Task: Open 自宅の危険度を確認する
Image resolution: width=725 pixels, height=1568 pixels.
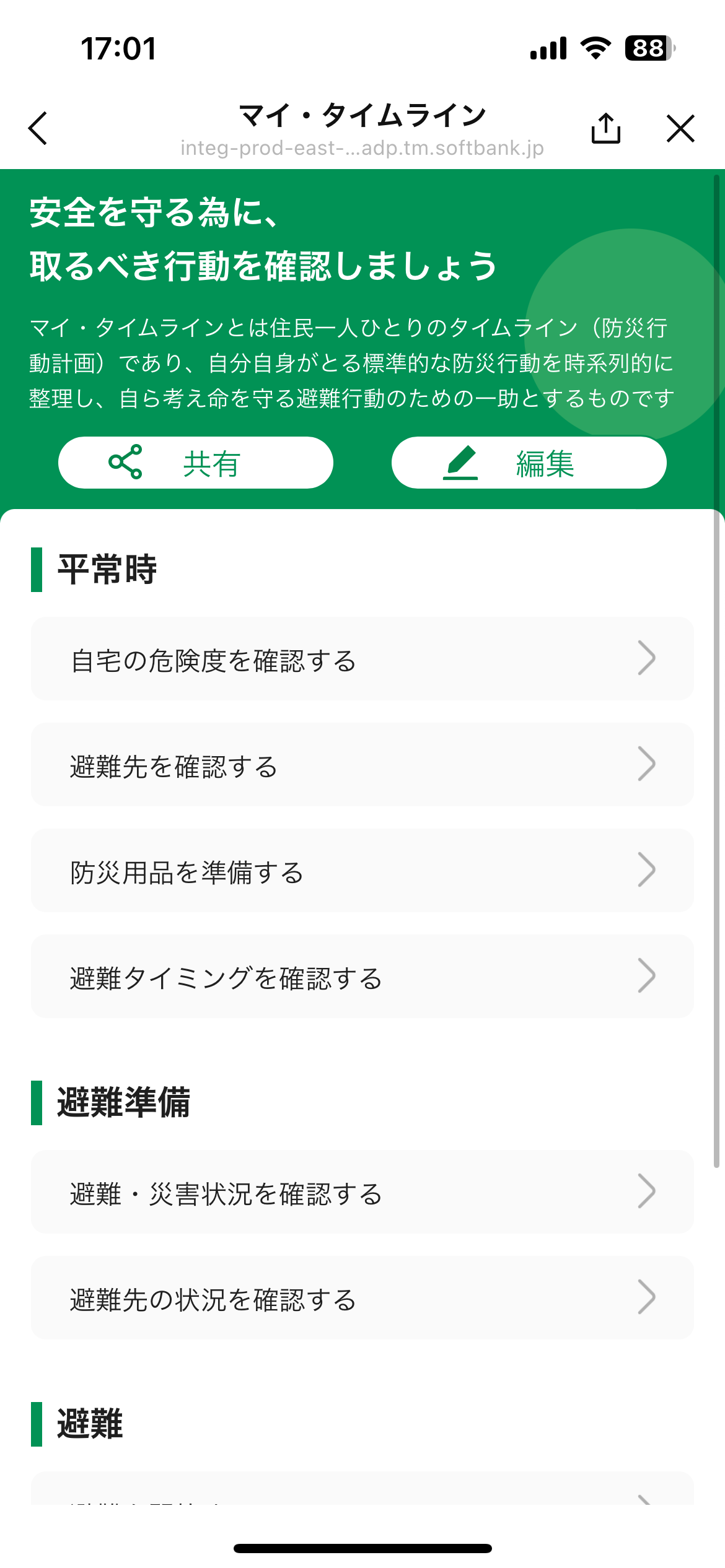Action: coord(362,659)
